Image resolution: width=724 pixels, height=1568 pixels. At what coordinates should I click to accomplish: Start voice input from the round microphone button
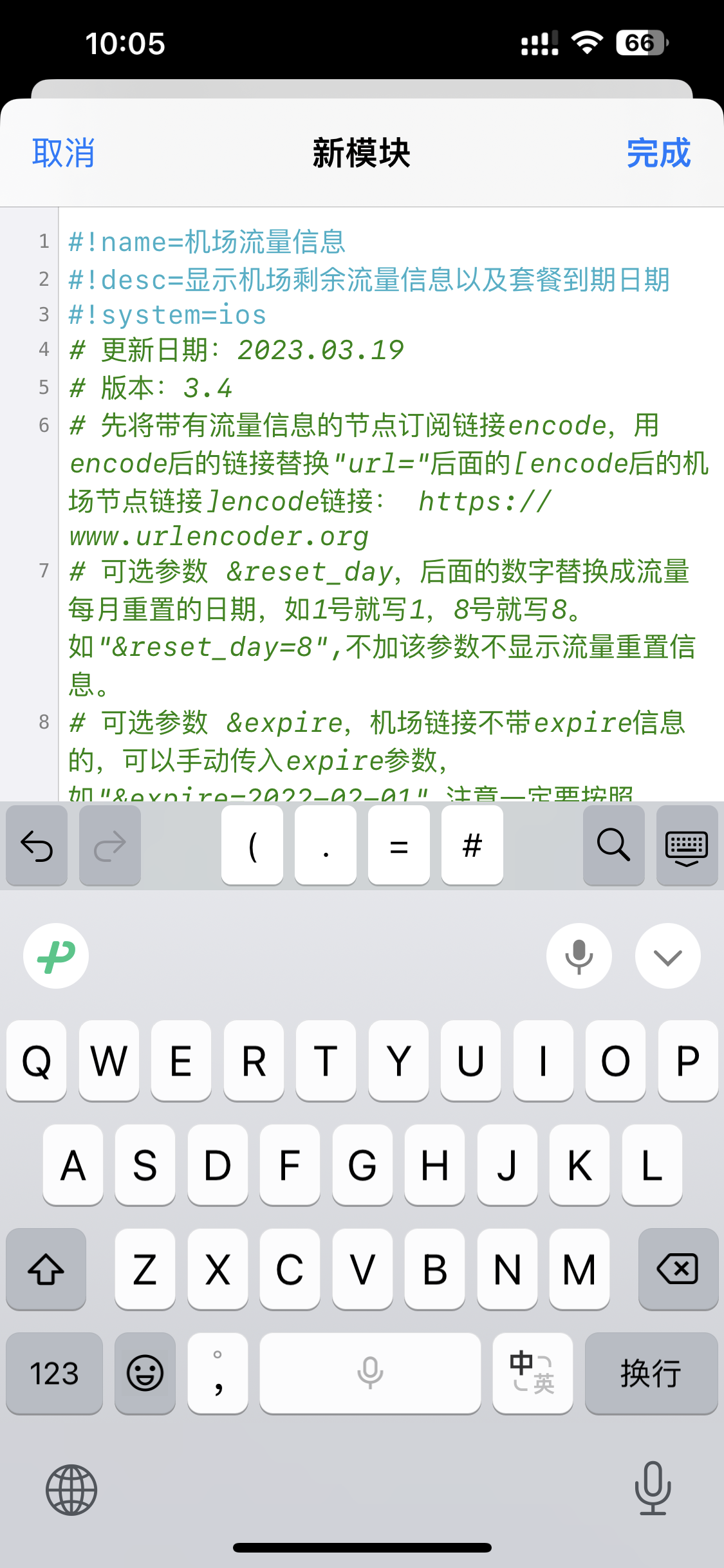(579, 956)
